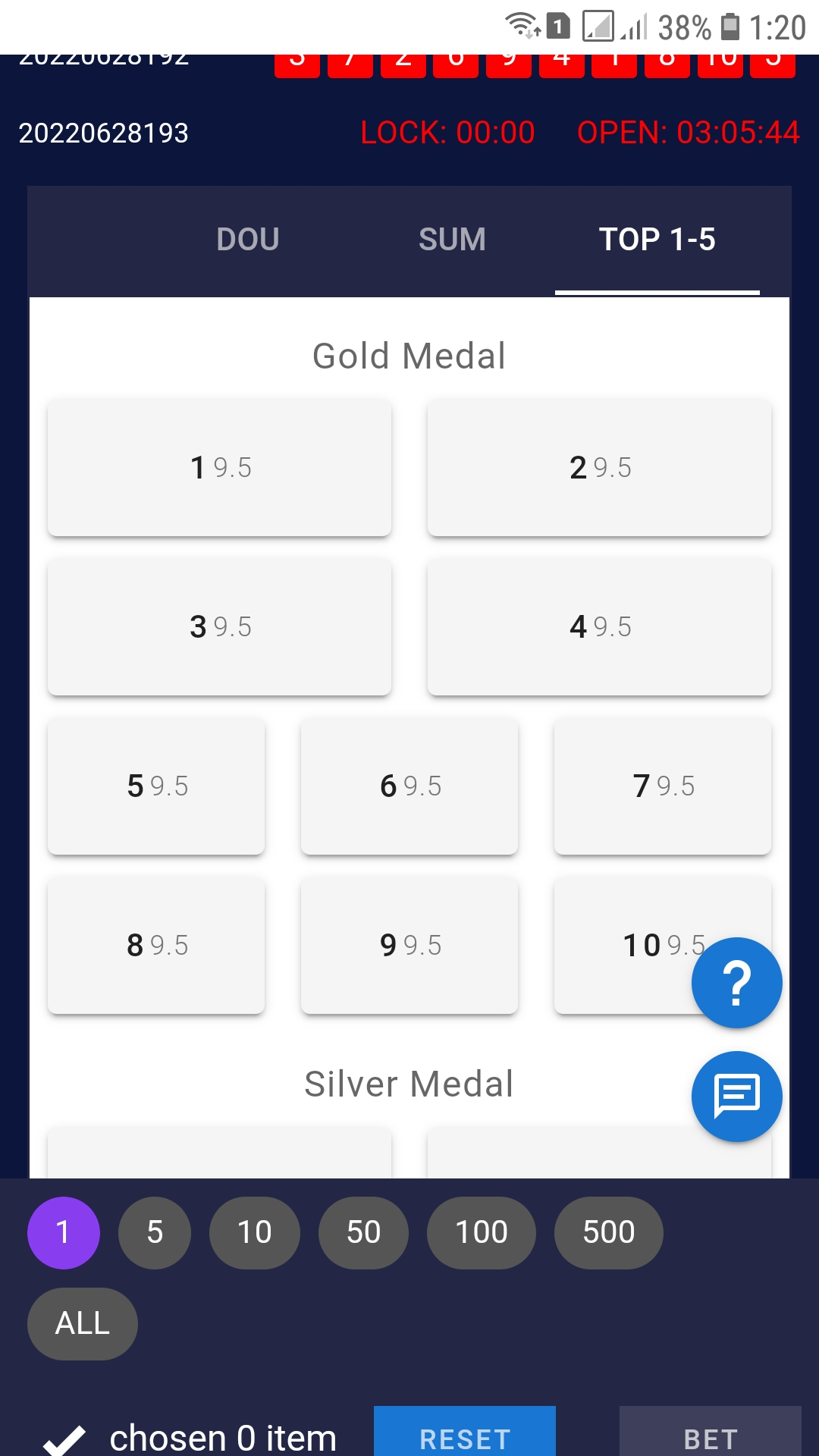Set bet amount chip to 5
This screenshot has height=1456, width=819.
[x=155, y=1233]
